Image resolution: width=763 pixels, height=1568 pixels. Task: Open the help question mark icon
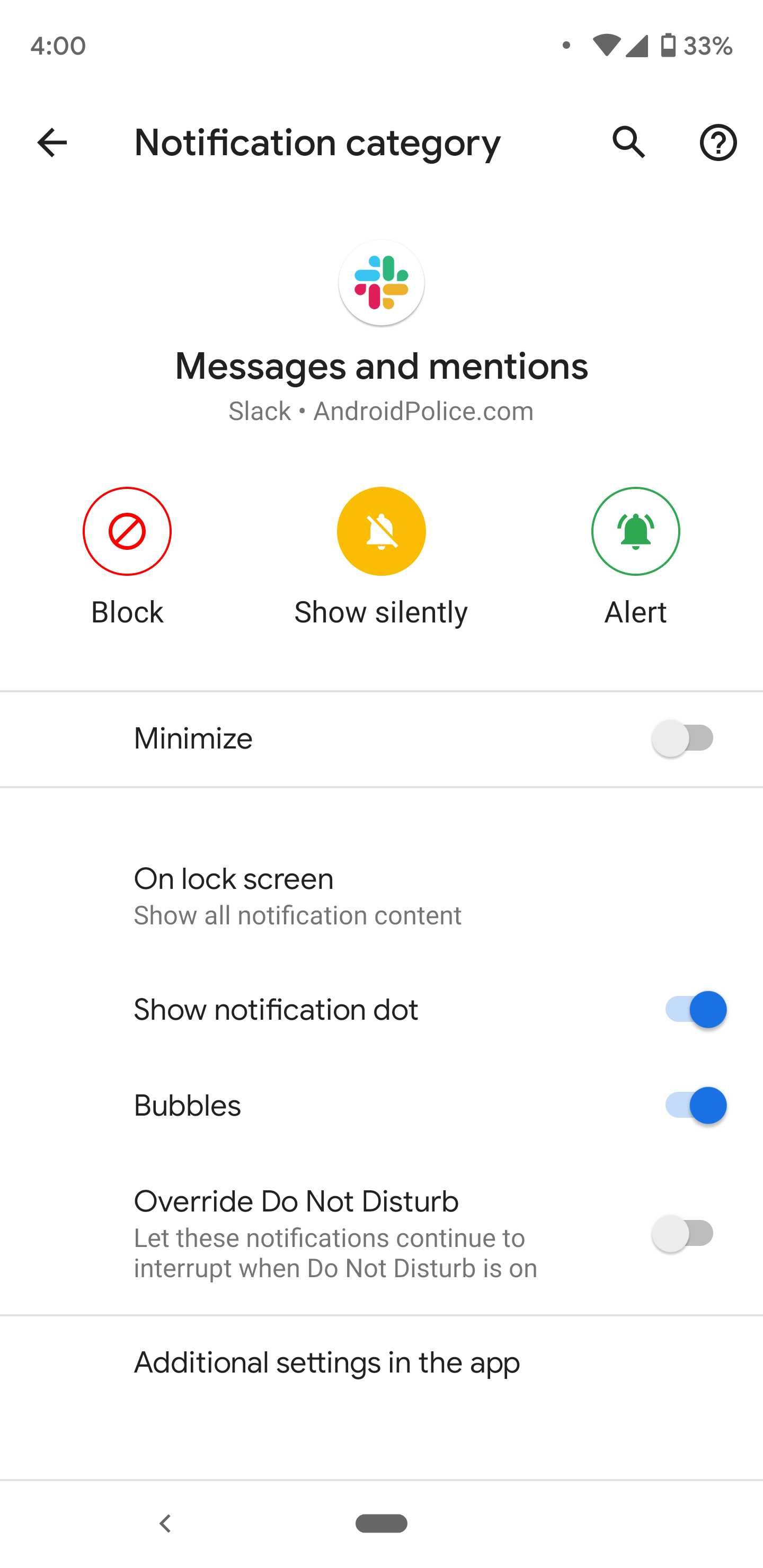(718, 142)
